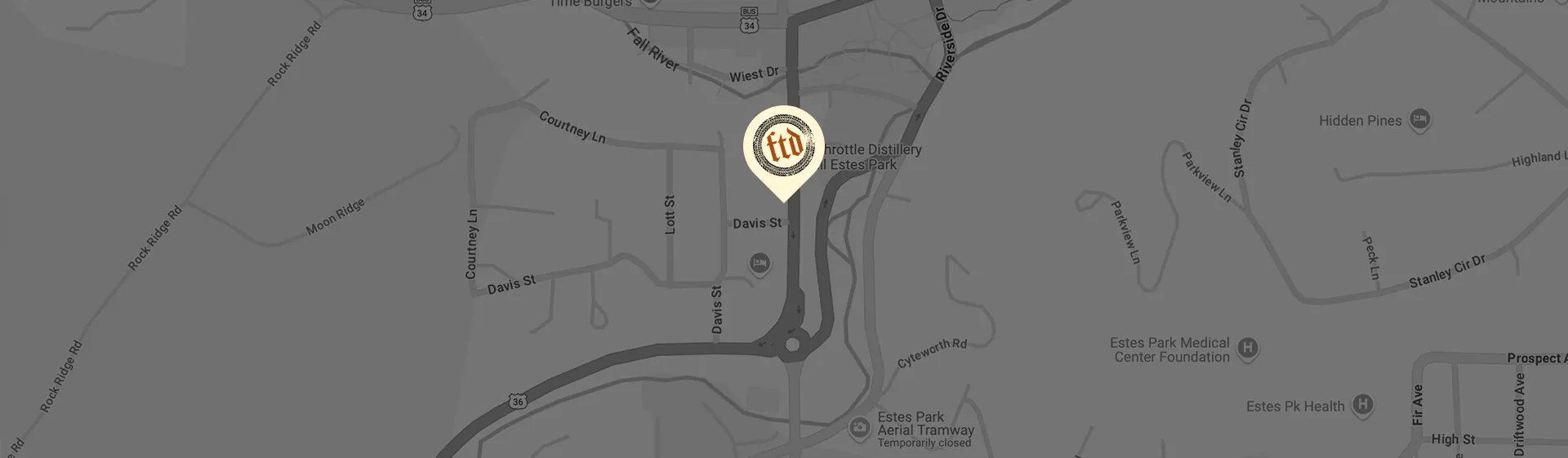Tap the Estes Park Aerial Tramway marker

[858, 428]
